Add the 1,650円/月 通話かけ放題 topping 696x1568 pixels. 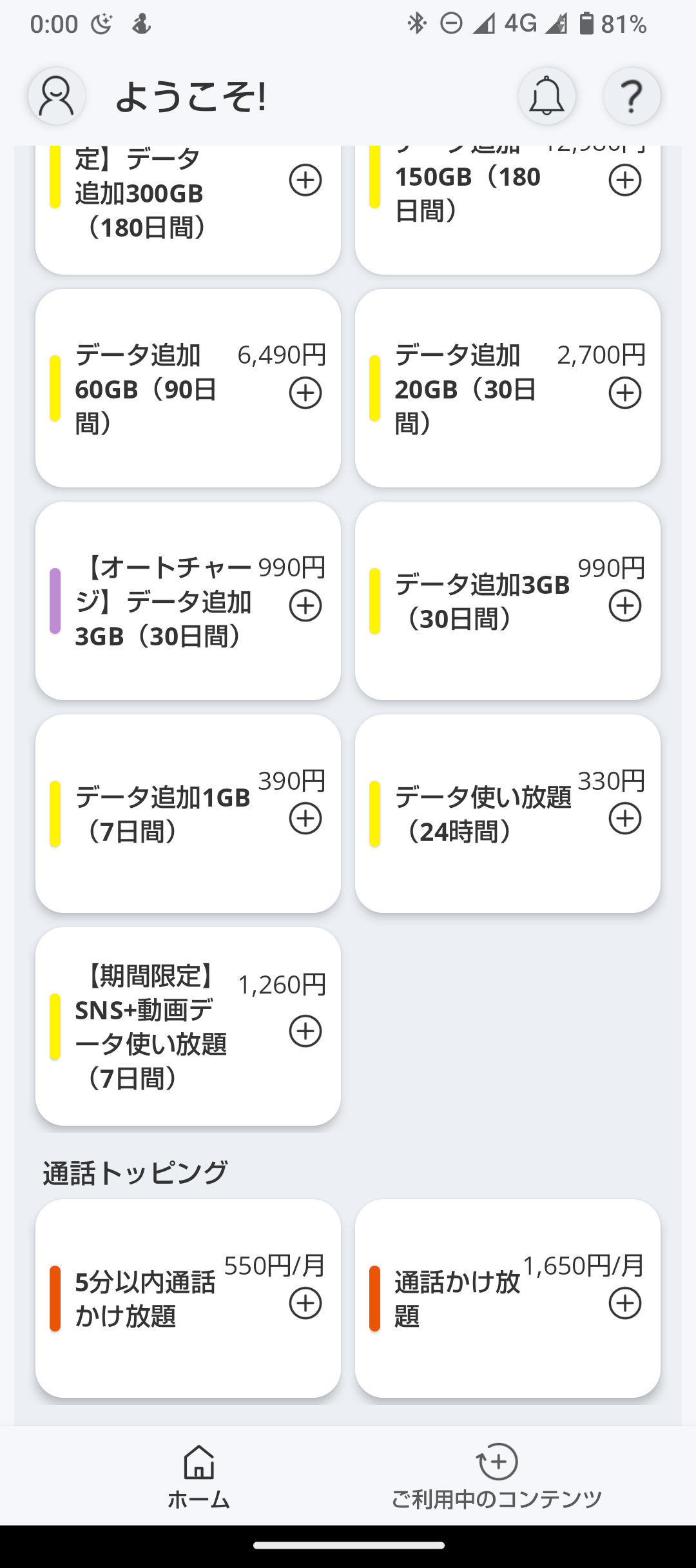coord(625,1303)
